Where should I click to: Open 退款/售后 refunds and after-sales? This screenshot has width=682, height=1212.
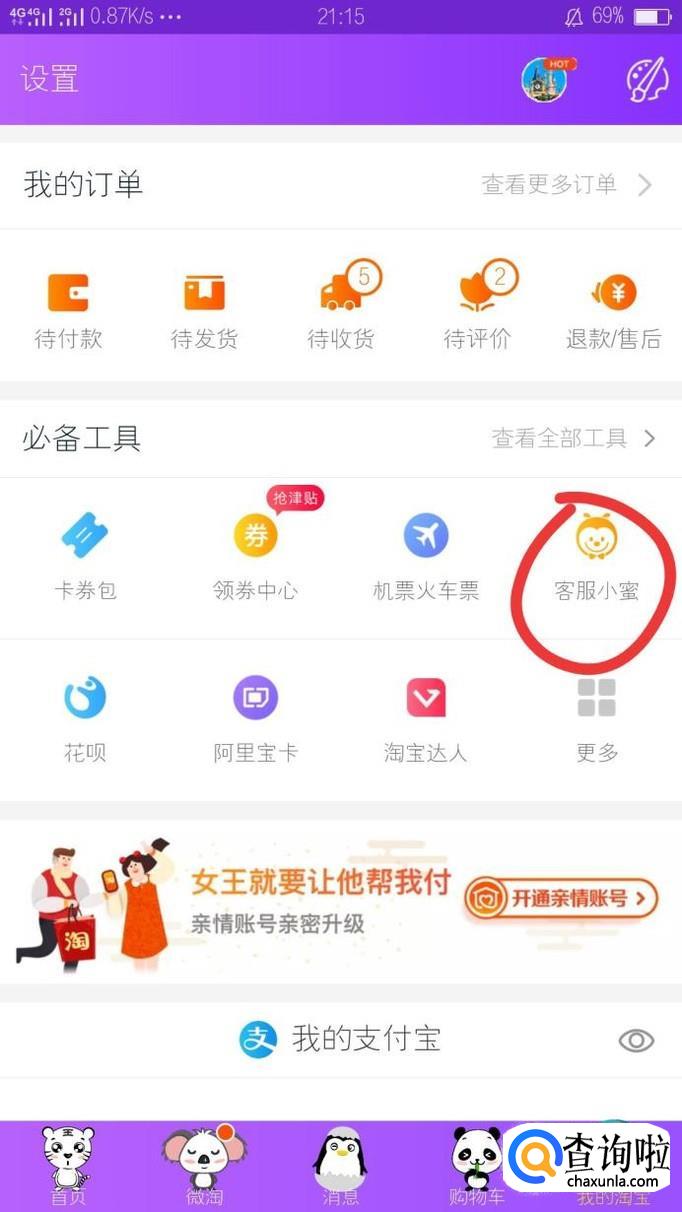(x=613, y=309)
